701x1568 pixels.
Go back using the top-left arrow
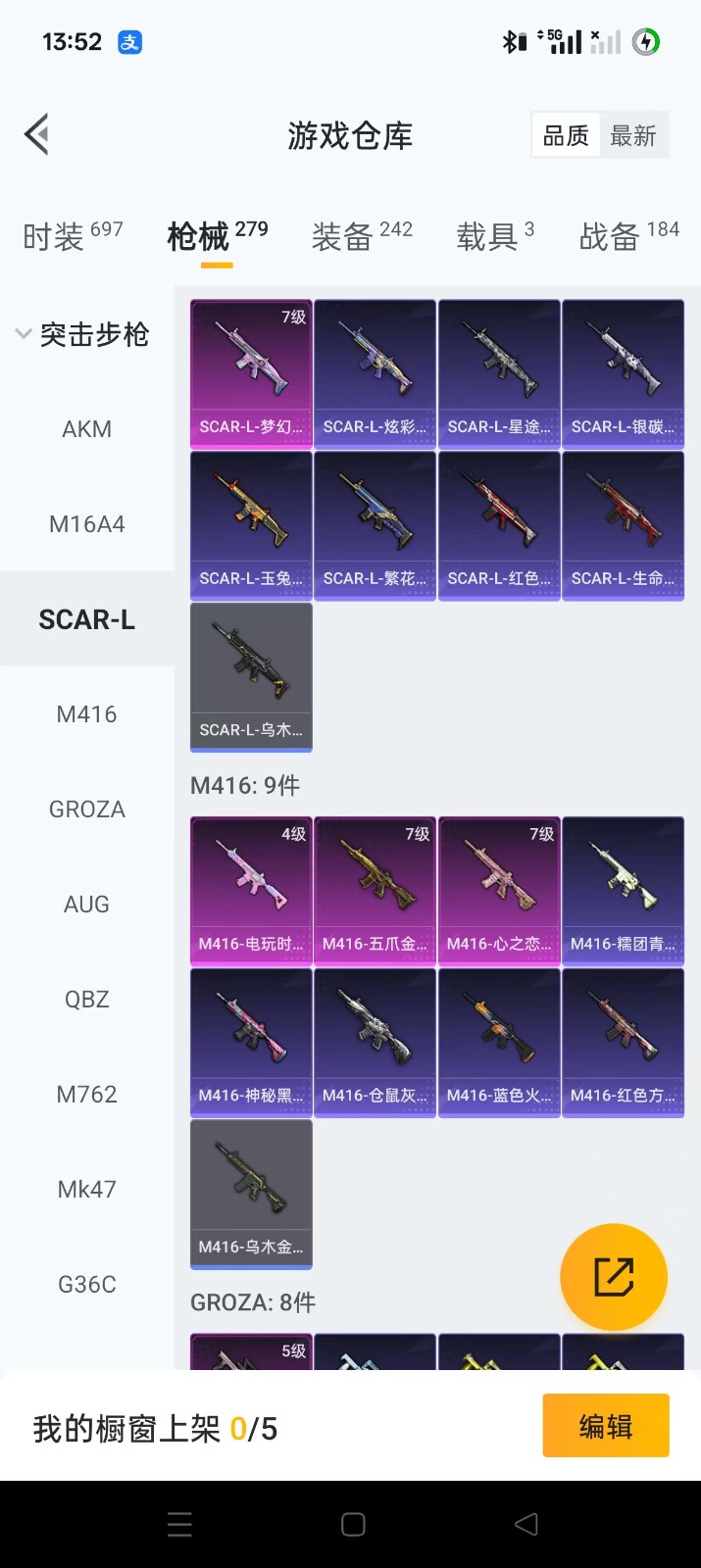[37, 135]
